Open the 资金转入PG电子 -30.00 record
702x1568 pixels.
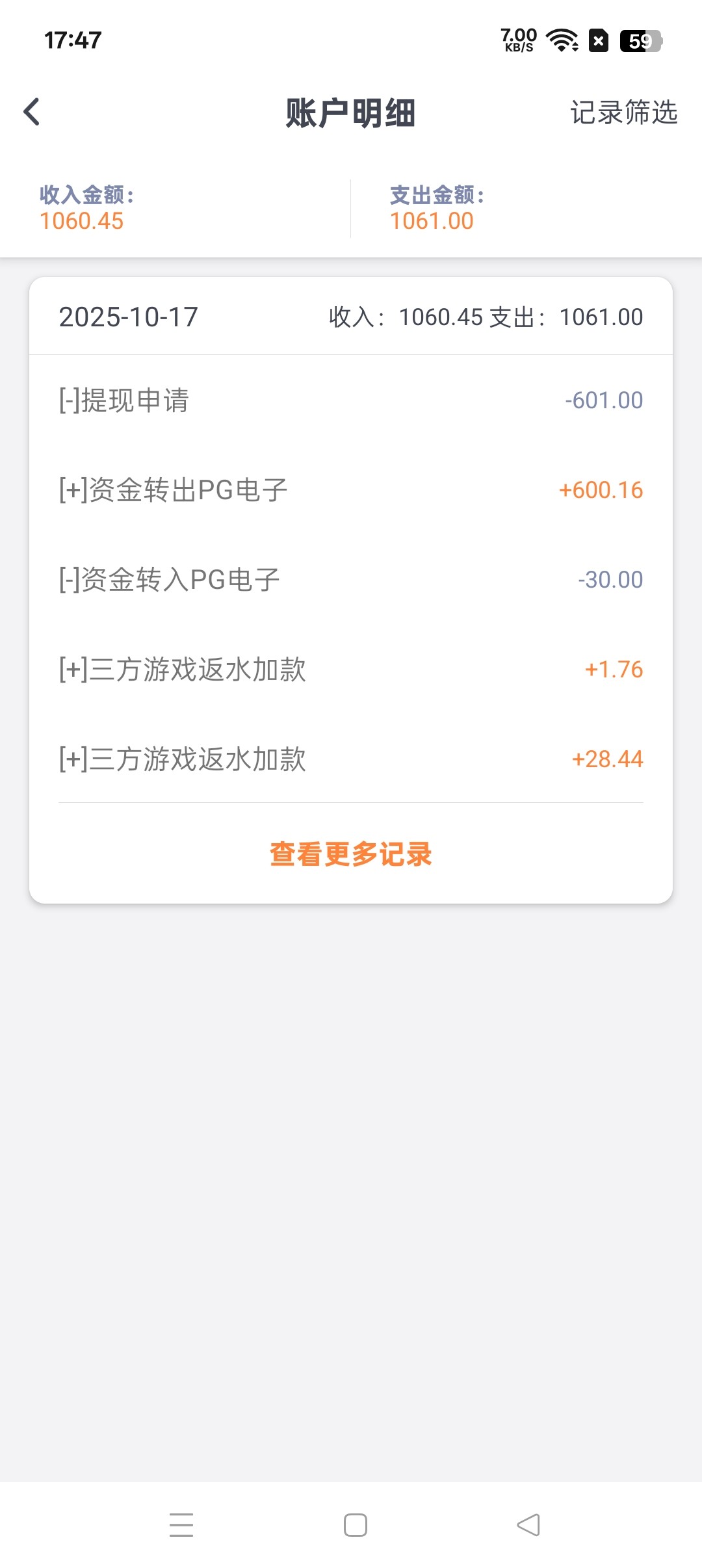click(350, 580)
